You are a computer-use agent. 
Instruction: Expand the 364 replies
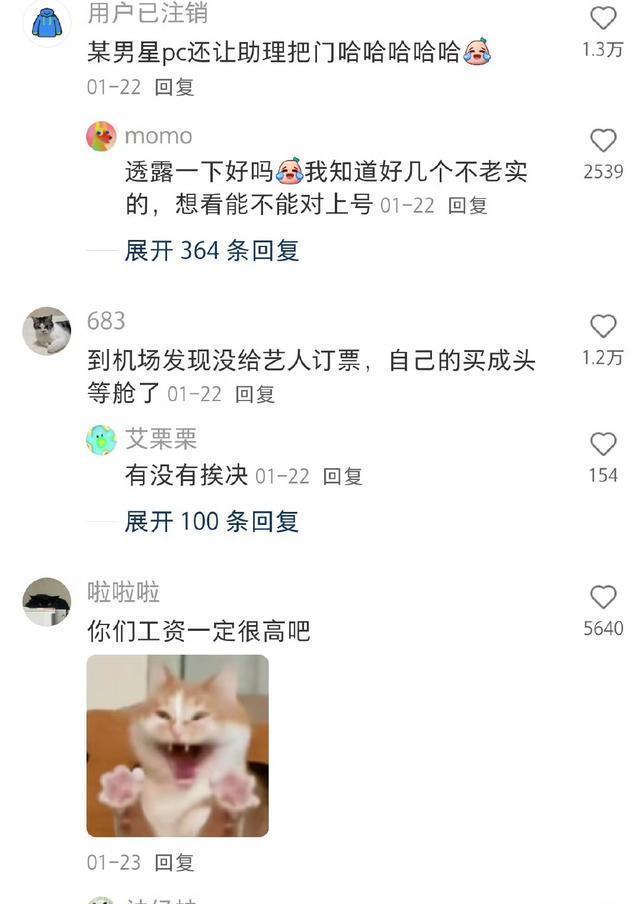click(x=211, y=250)
